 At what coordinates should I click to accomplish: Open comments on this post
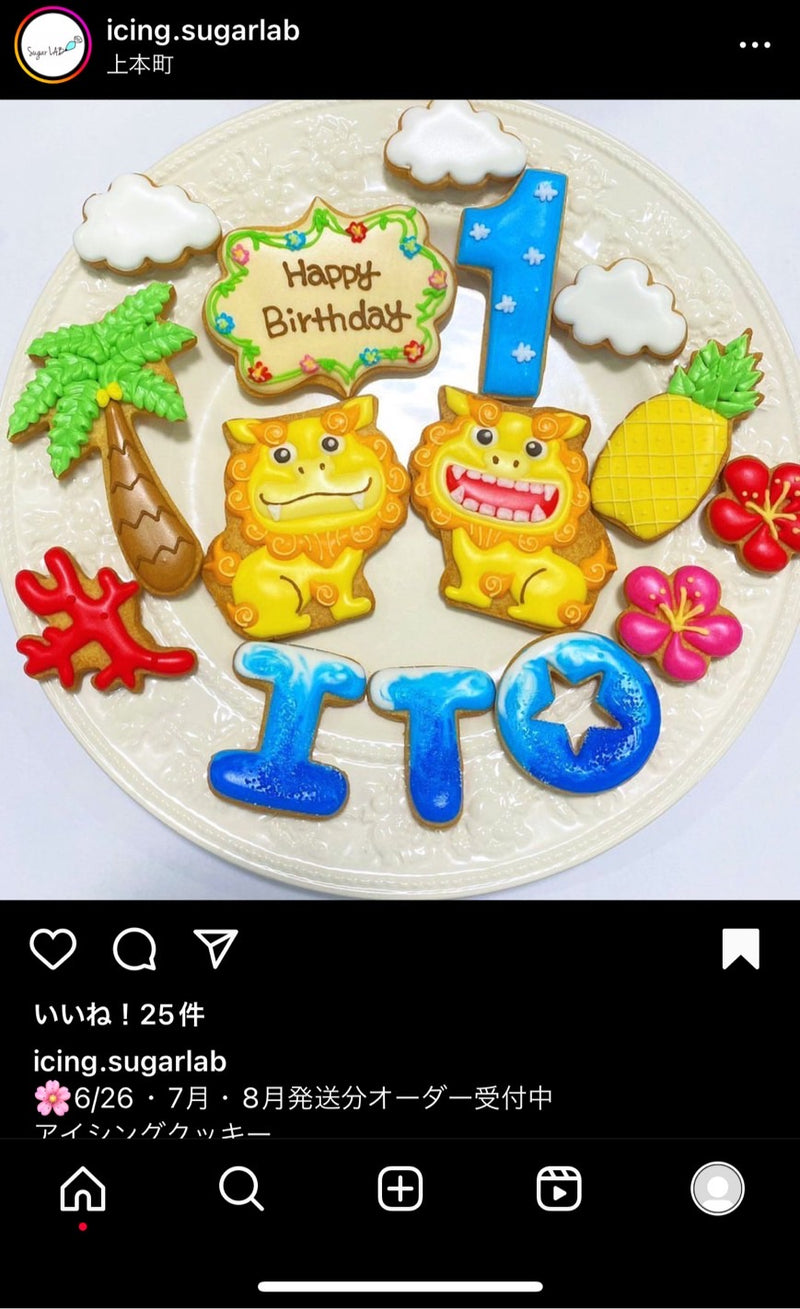(134, 949)
